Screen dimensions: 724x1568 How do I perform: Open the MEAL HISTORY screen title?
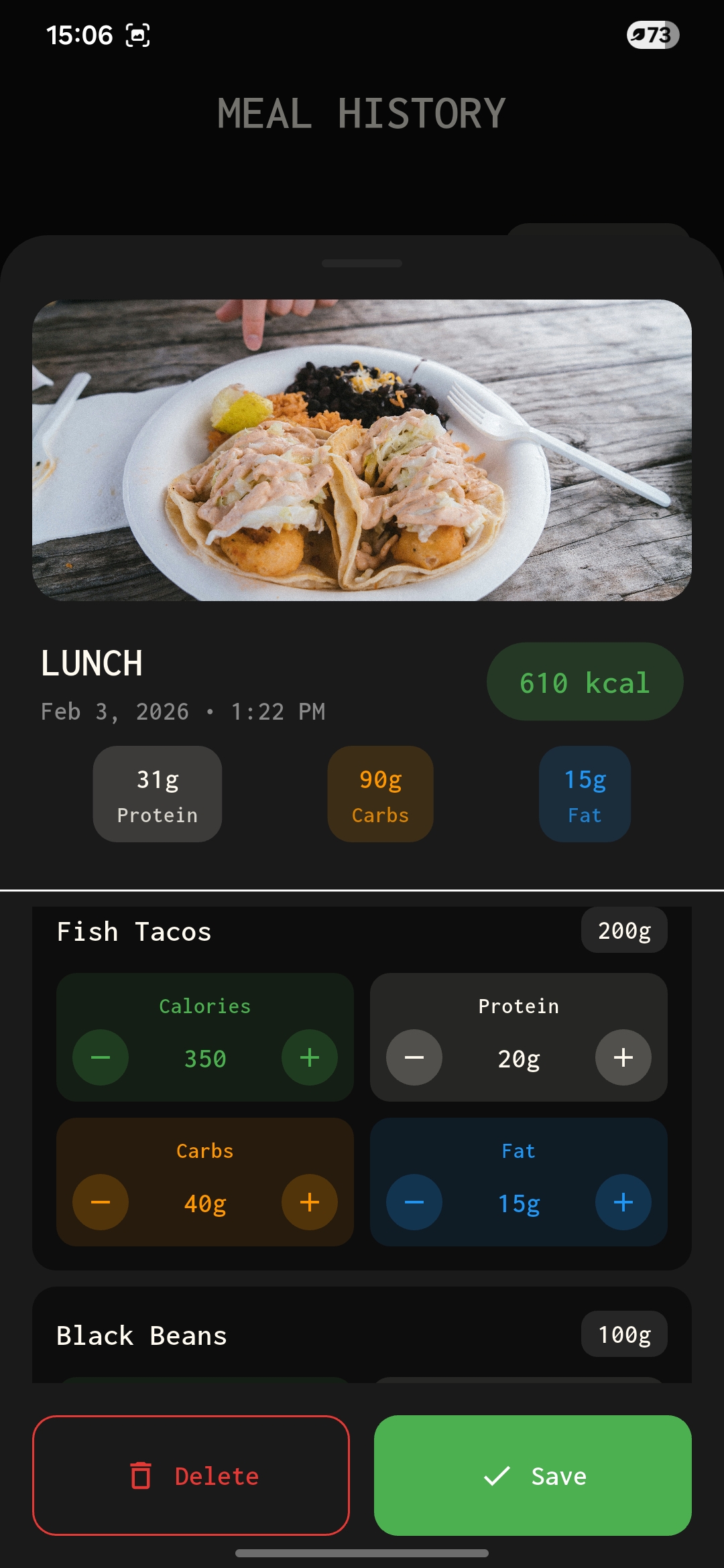click(x=361, y=111)
